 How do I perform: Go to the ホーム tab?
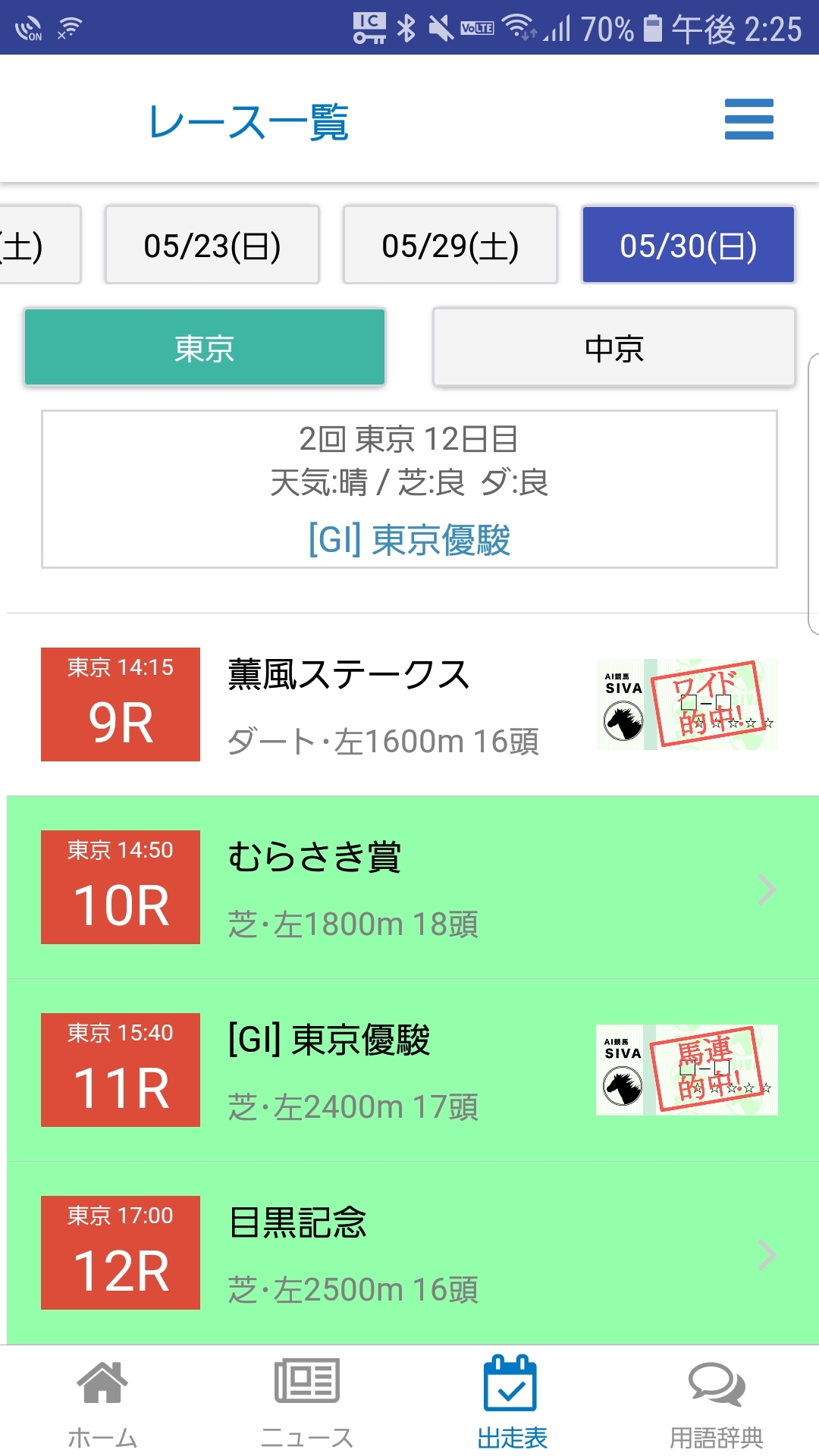102,1401
